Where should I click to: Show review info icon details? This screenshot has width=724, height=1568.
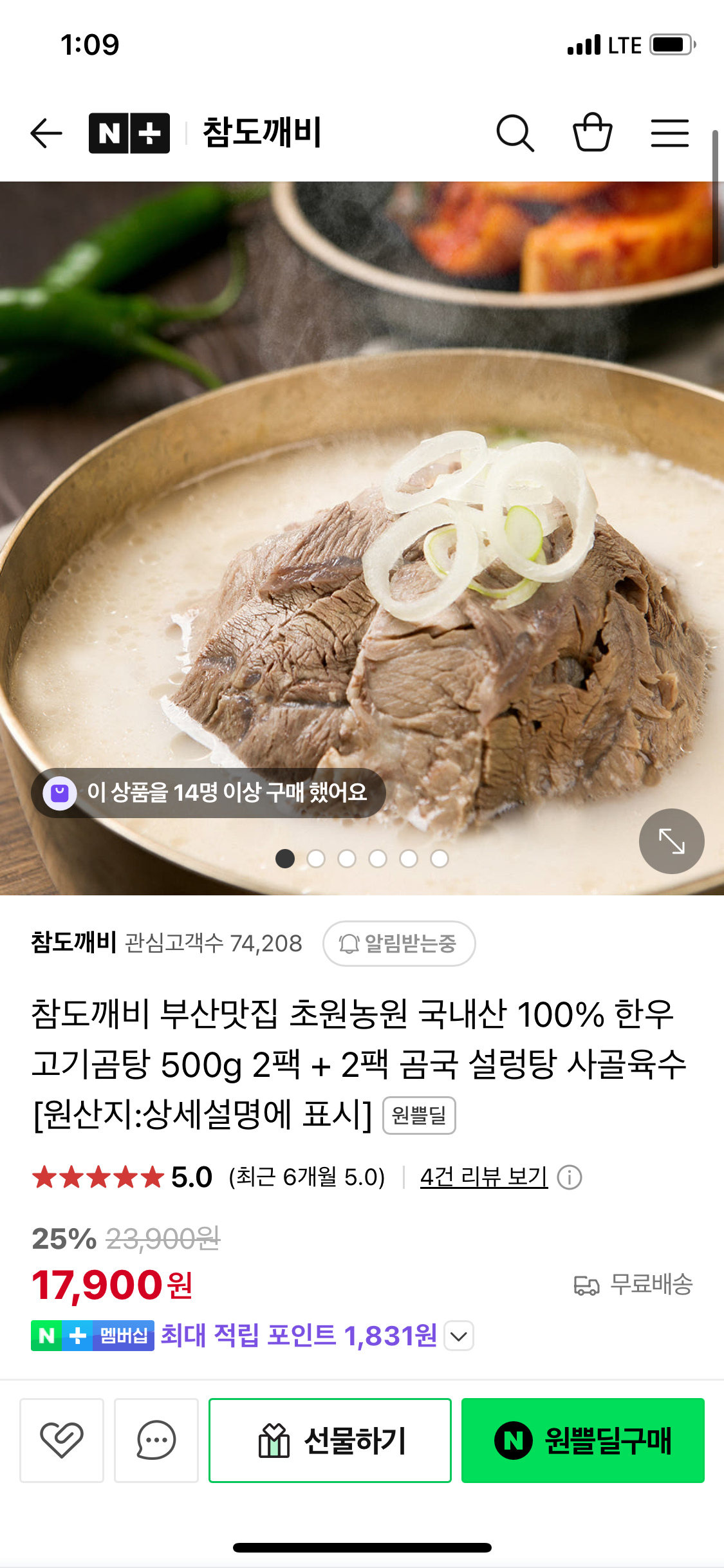point(570,1178)
